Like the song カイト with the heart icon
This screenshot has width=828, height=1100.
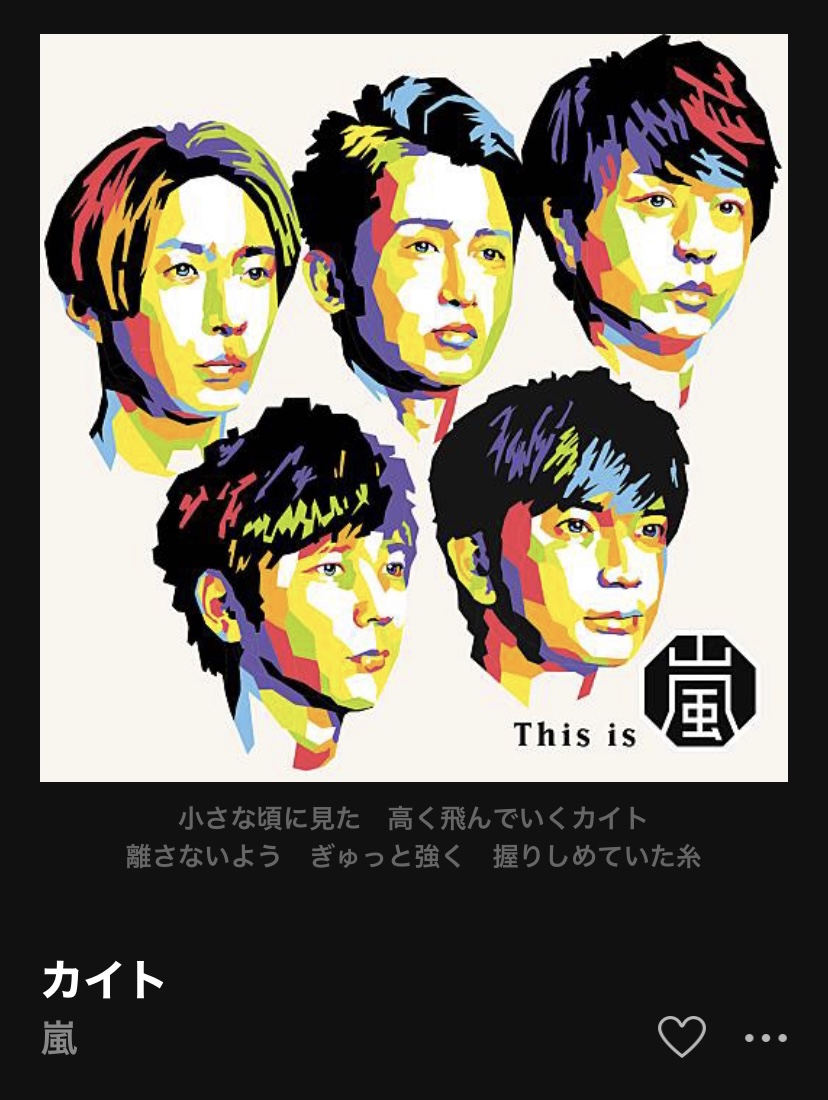tap(681, 1038)
